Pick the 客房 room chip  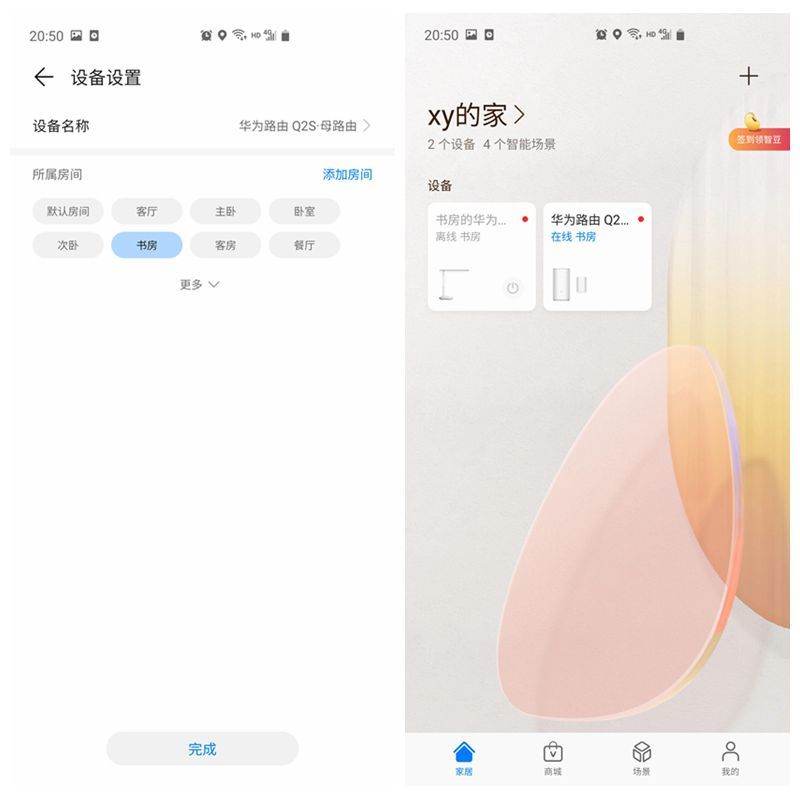[x=226, y=245]
